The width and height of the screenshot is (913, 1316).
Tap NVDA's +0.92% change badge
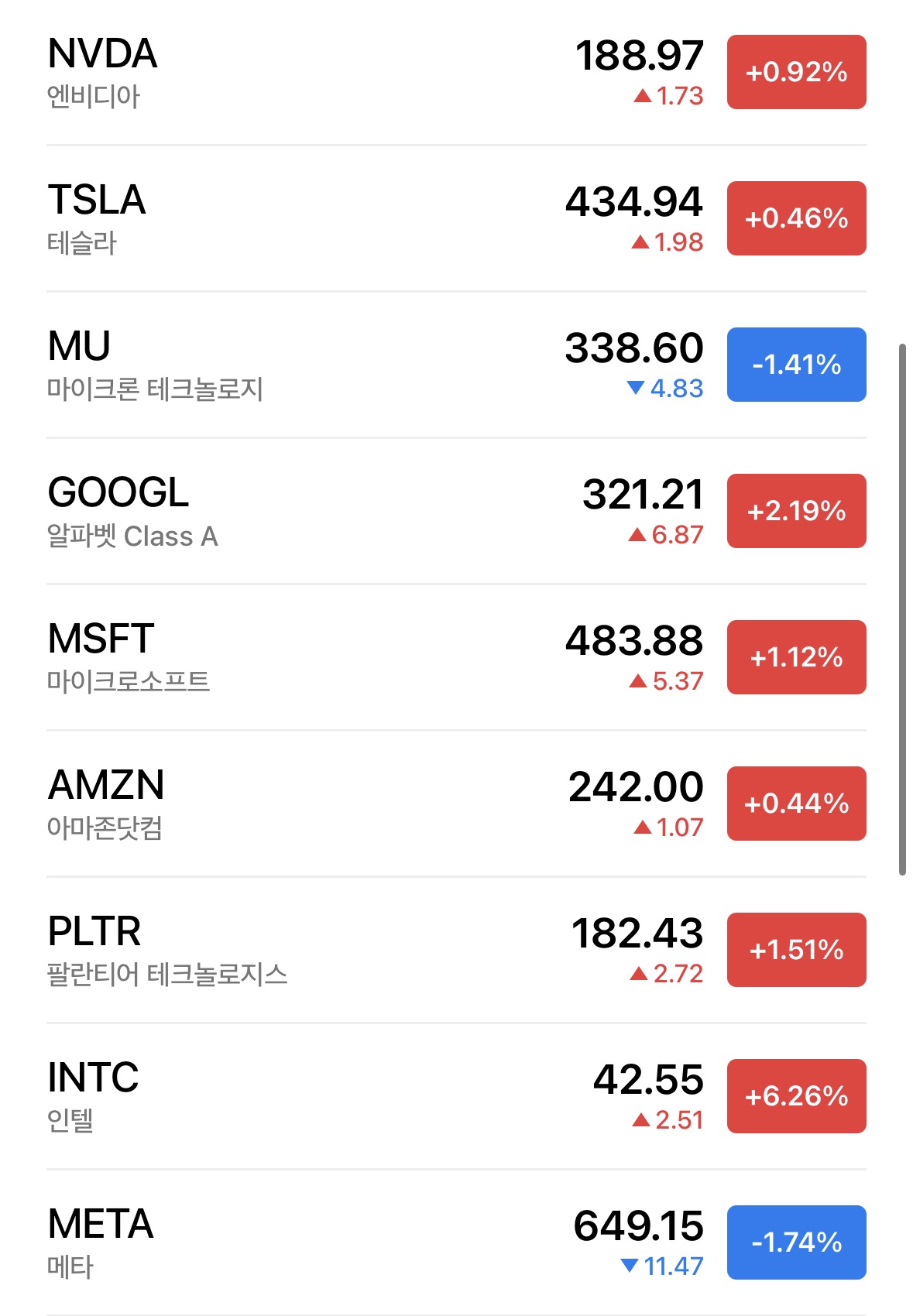[796, 72]
